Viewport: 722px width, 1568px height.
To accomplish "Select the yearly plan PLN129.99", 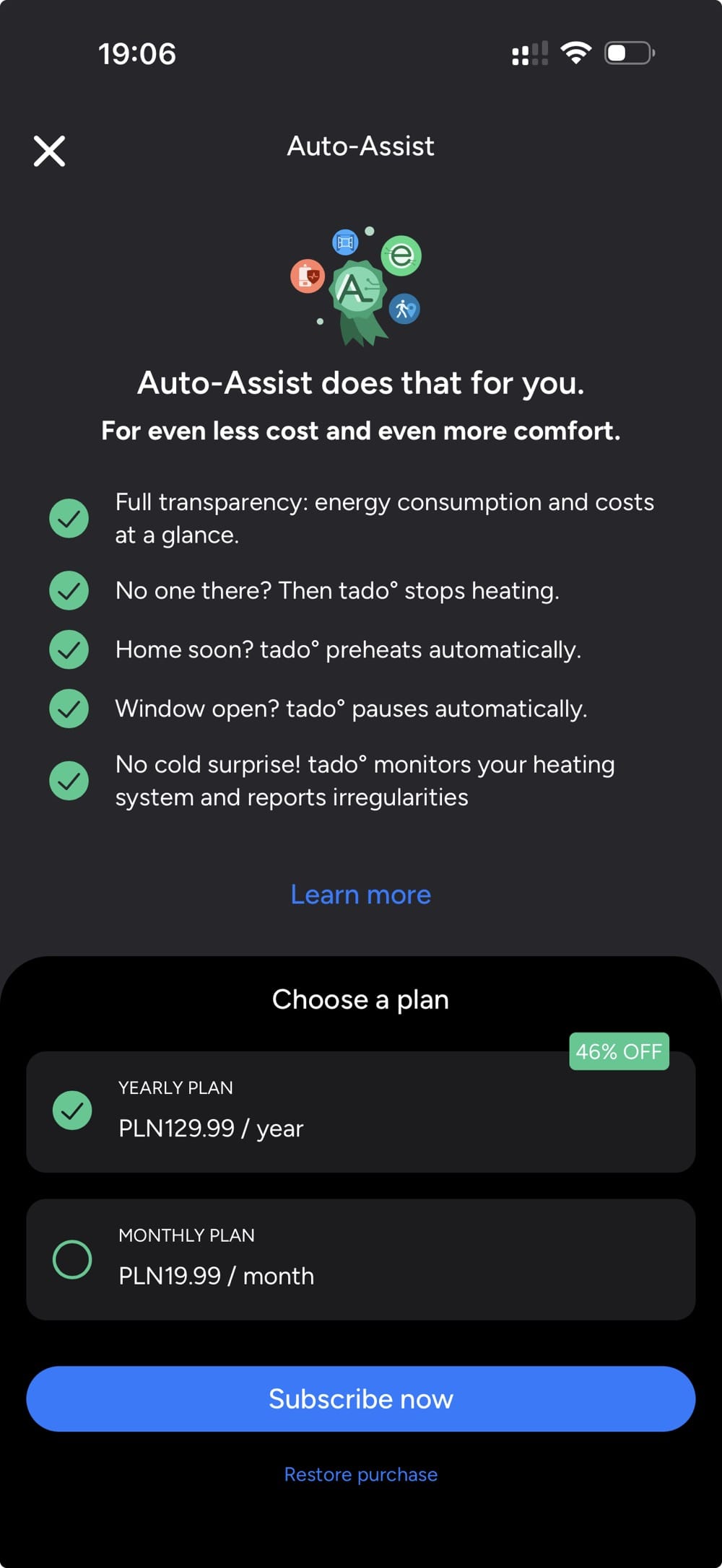I will point(360,1111).
